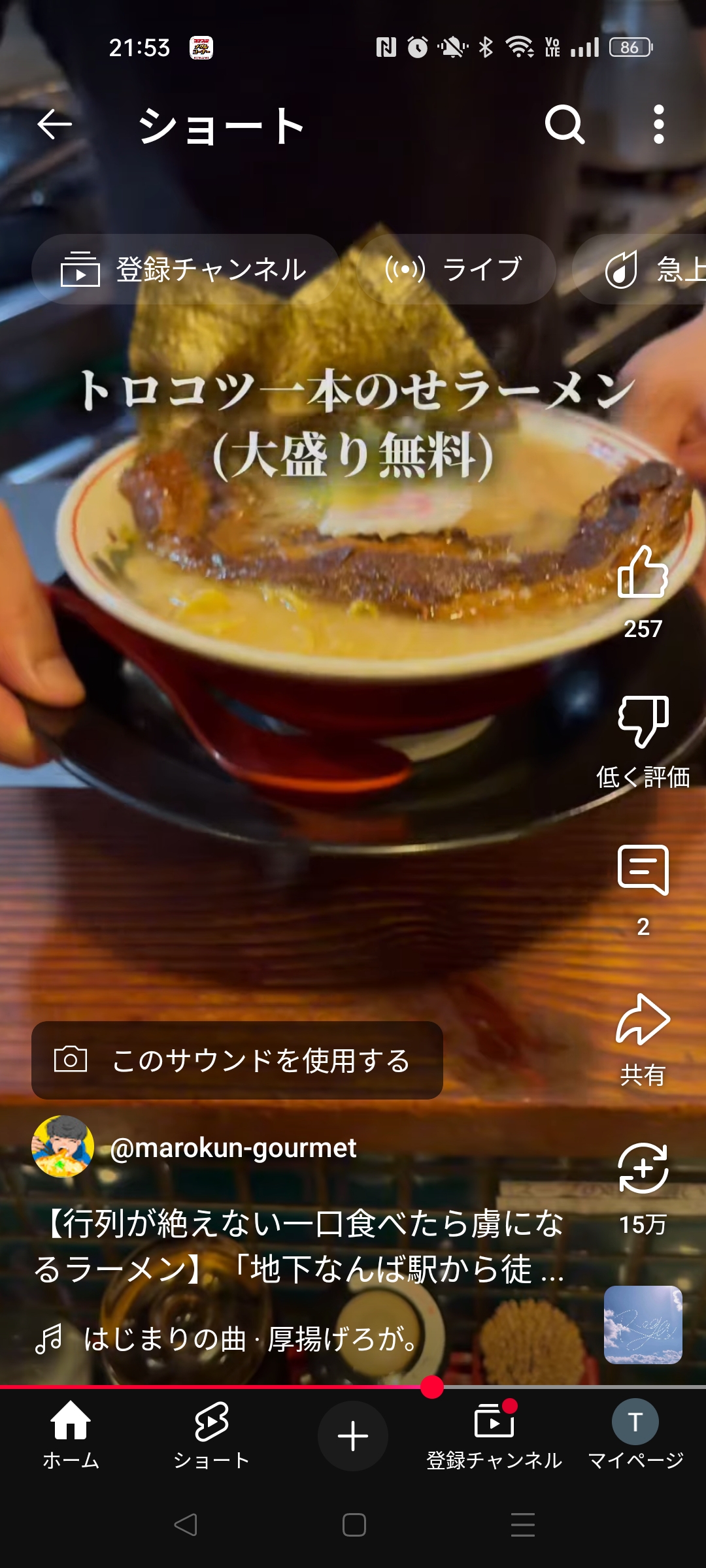Open the comments section
706x1568 pixels.
[x=643, y=871]
